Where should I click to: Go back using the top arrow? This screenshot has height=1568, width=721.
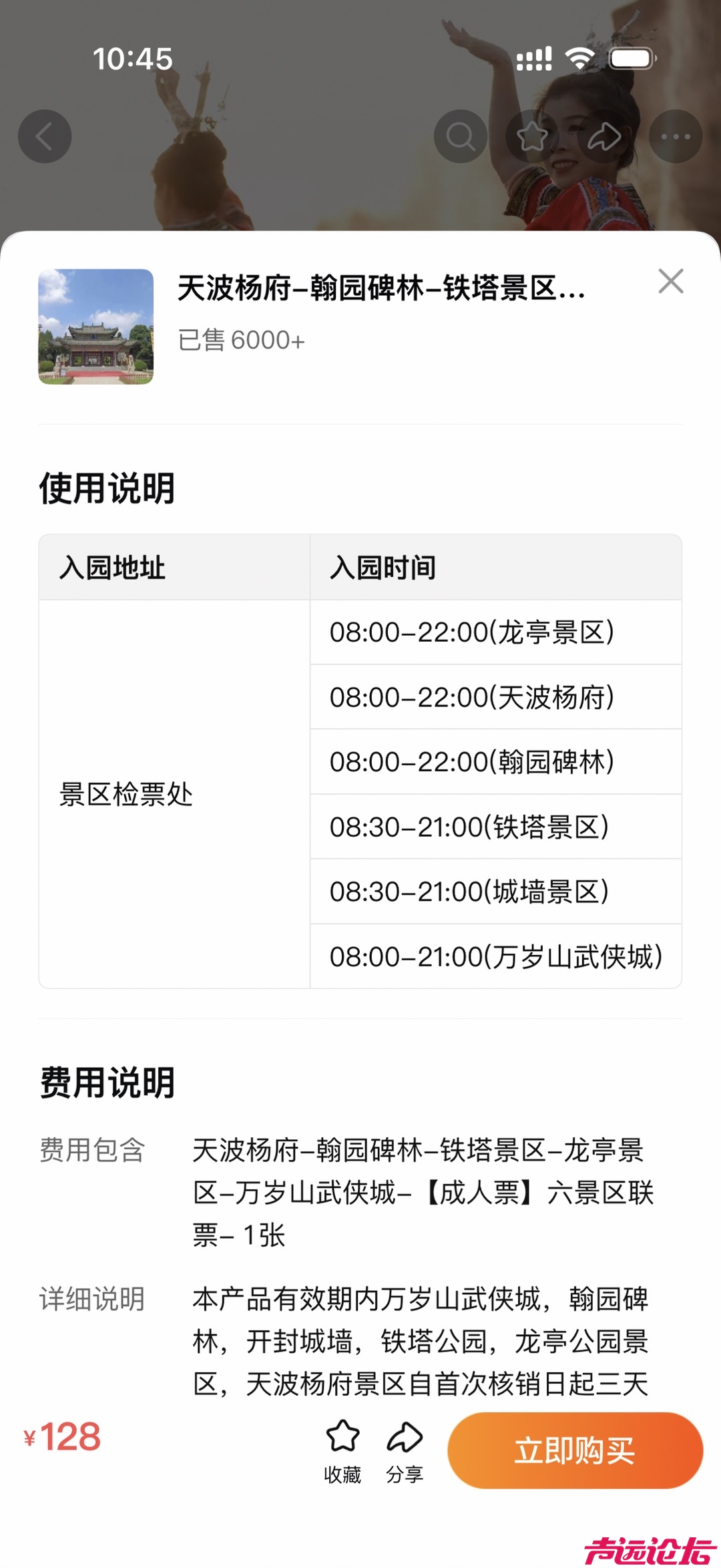point(45,137)
